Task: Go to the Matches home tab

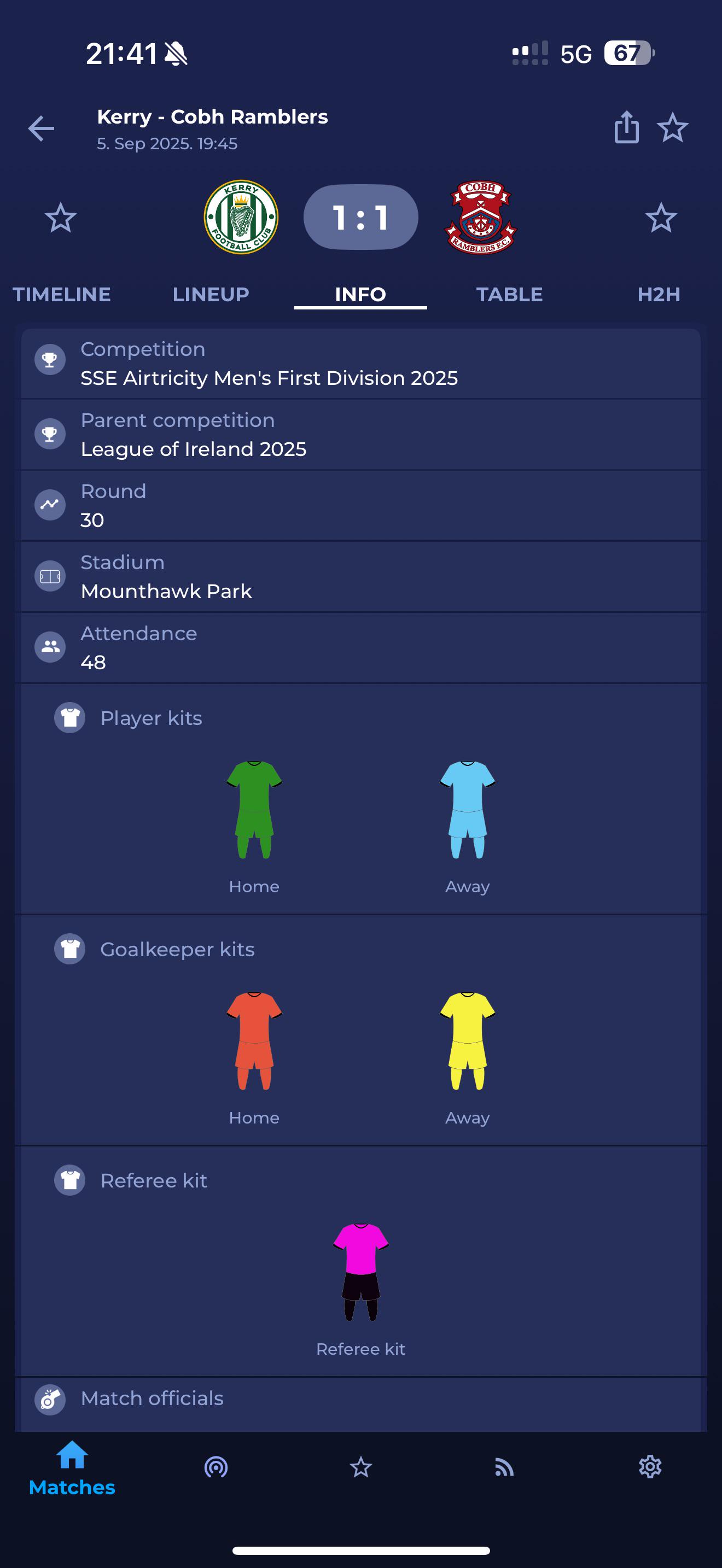Action: click(72, 1469)
